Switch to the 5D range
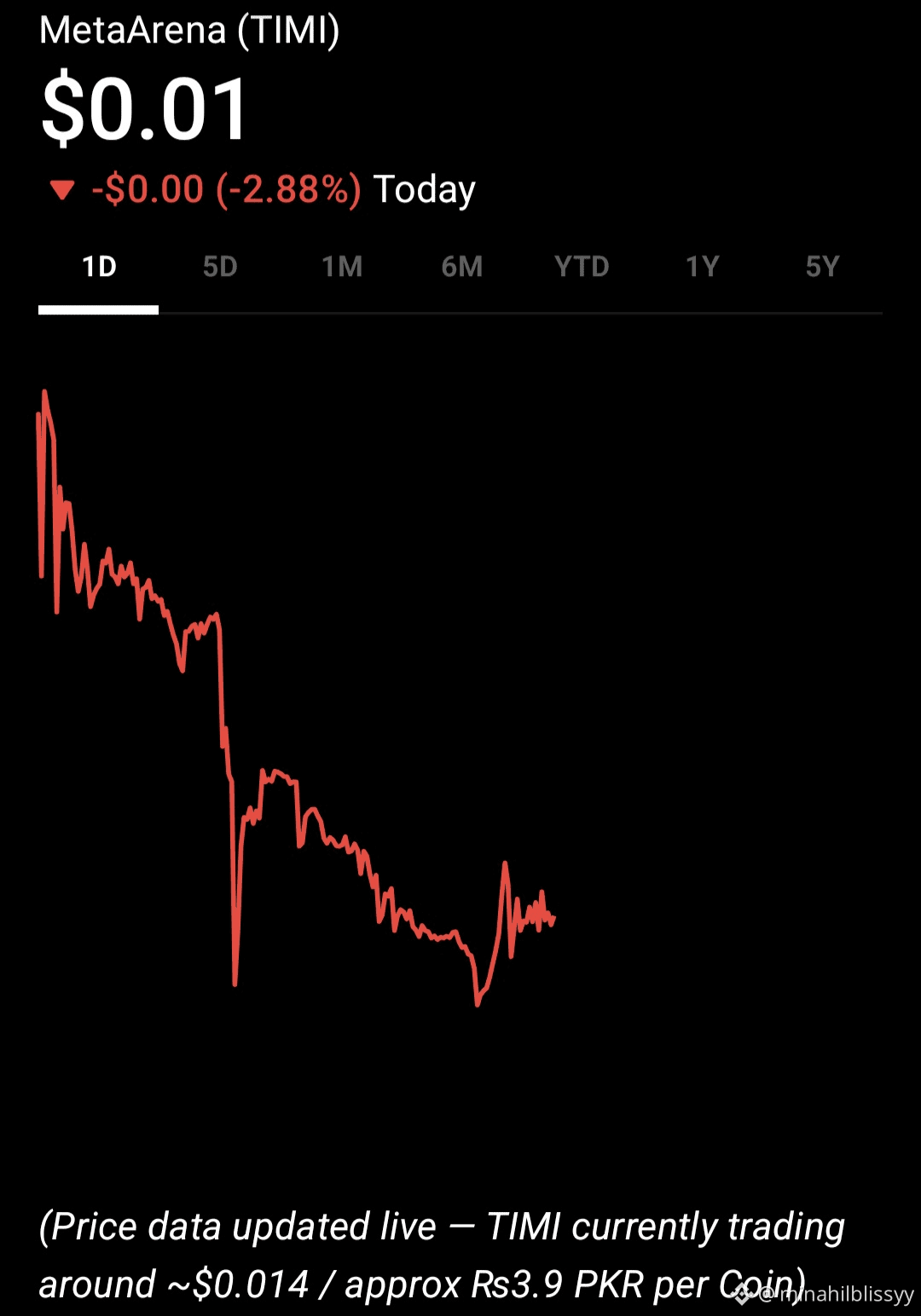Image resolution: width=921 pixels, height=1316 pixels. coord(220,267)
